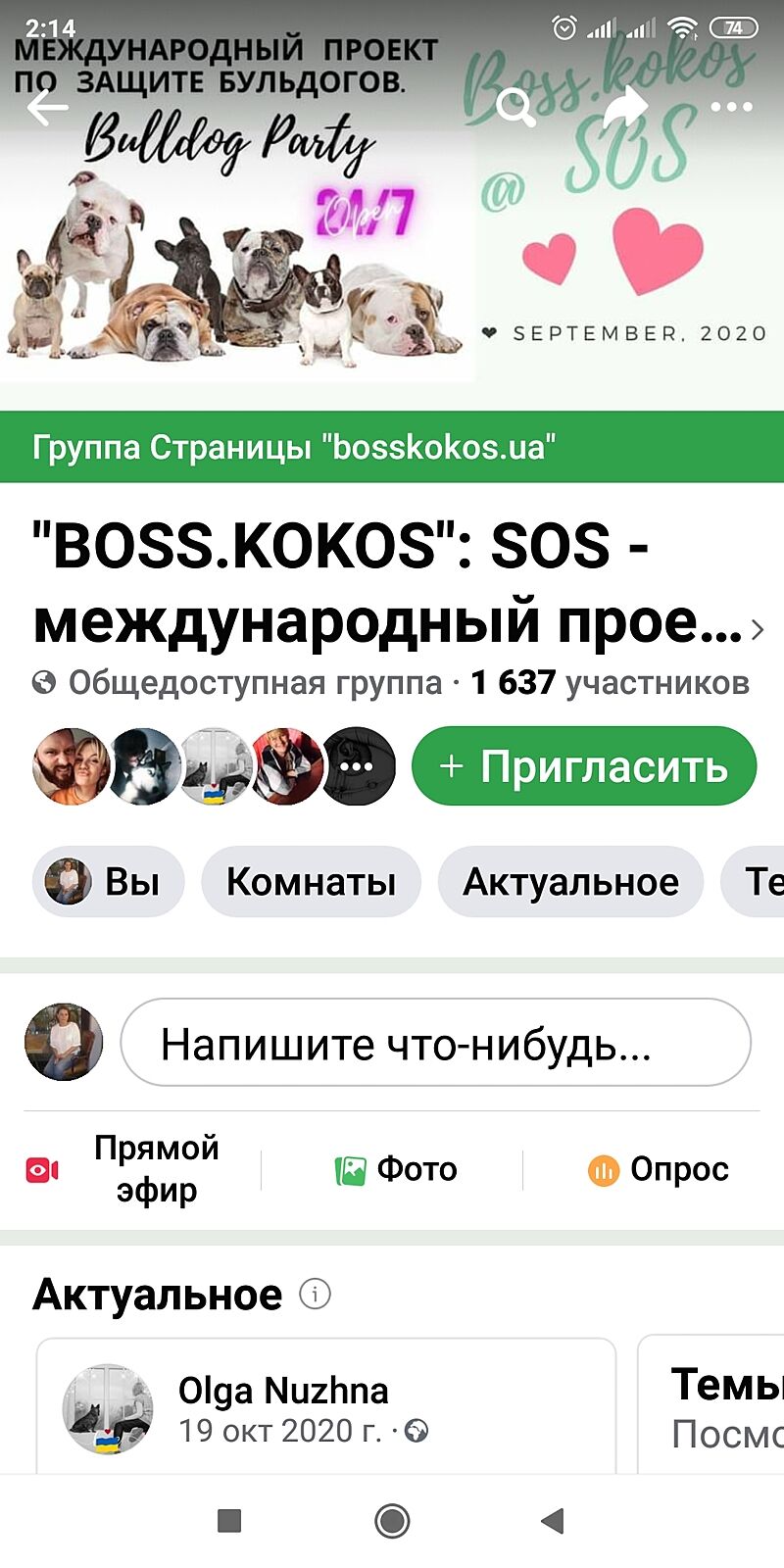Share this group

(624, 108)
